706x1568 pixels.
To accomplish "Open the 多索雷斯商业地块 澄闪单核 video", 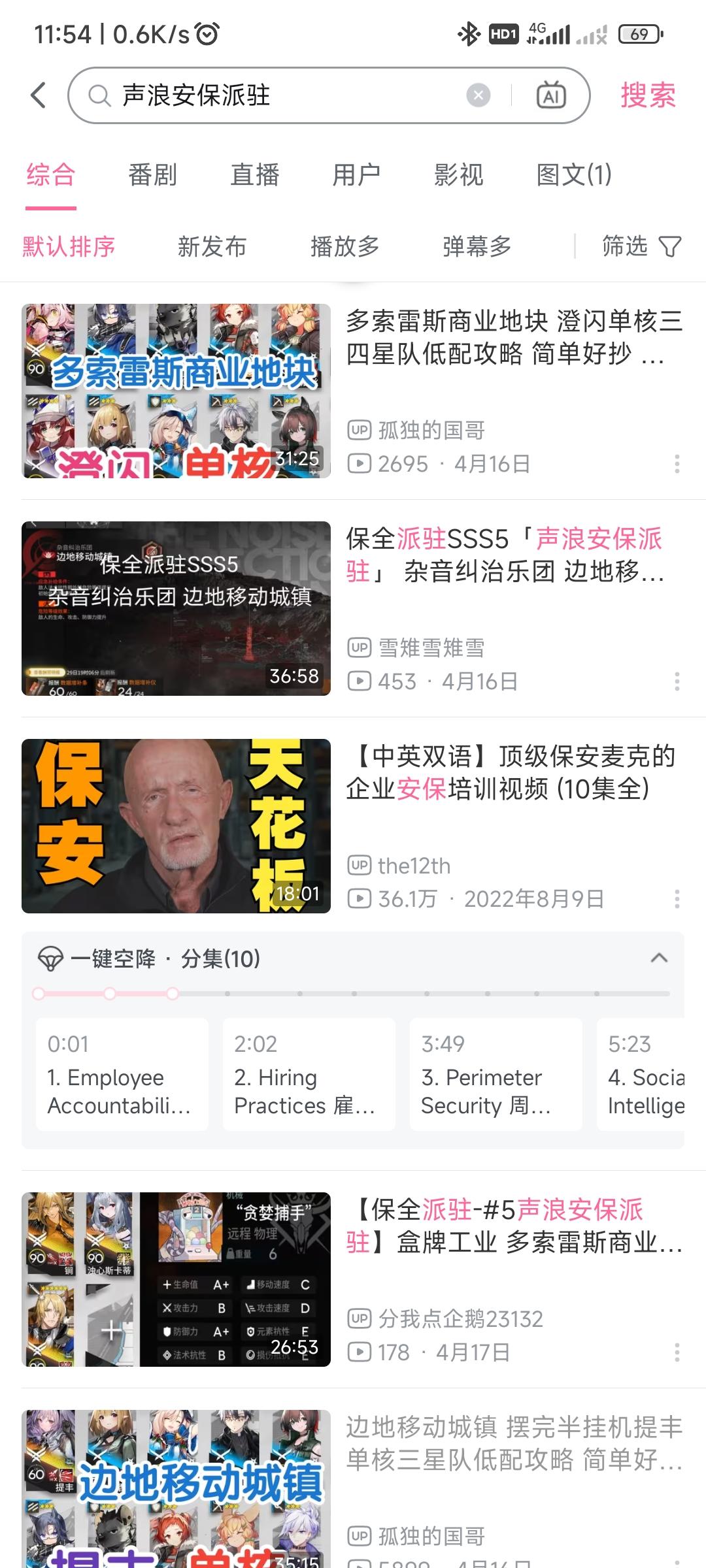I will pos(353,391).
